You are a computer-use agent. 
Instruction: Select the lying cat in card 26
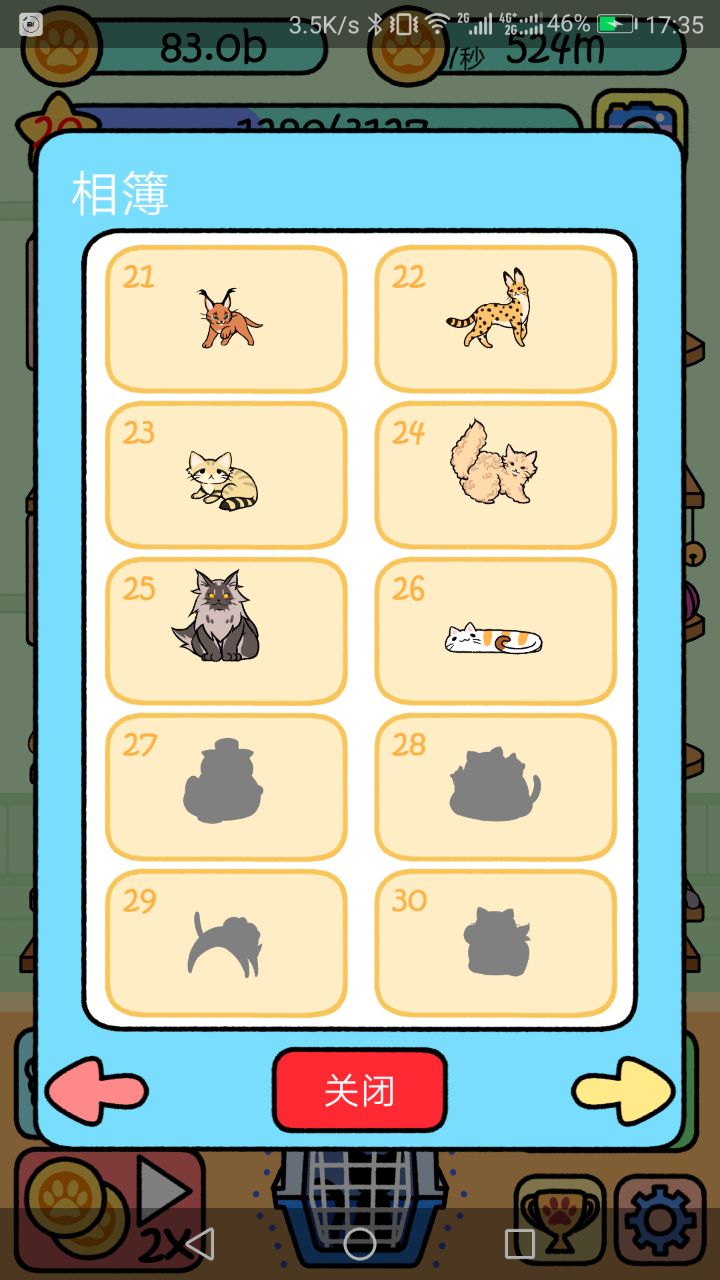[x=495, y=631]
